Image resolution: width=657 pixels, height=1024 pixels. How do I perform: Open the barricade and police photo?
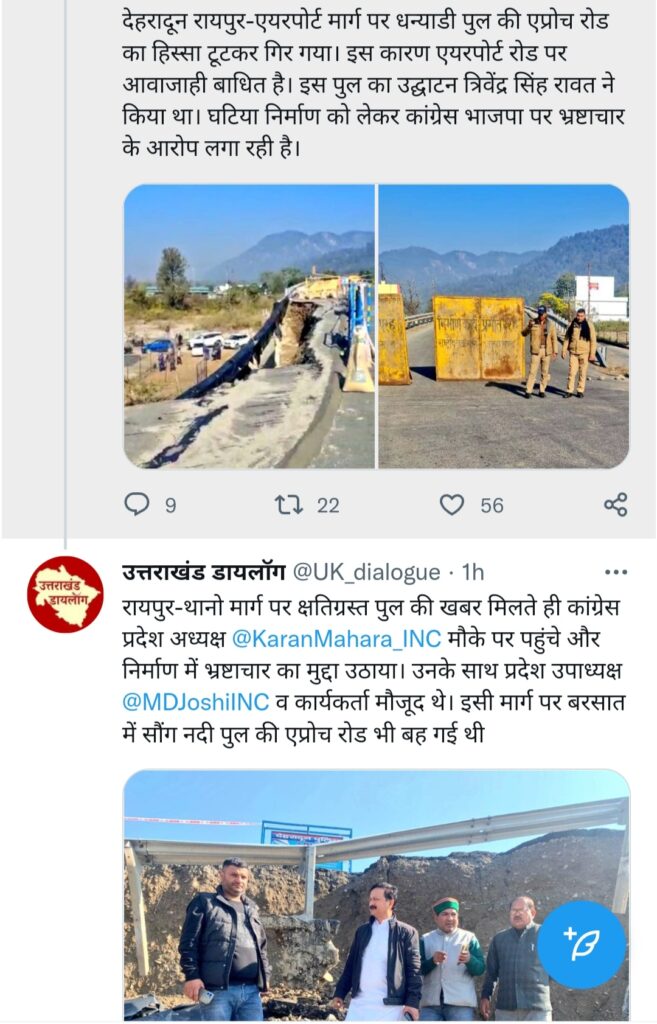[x=503, y=326]
